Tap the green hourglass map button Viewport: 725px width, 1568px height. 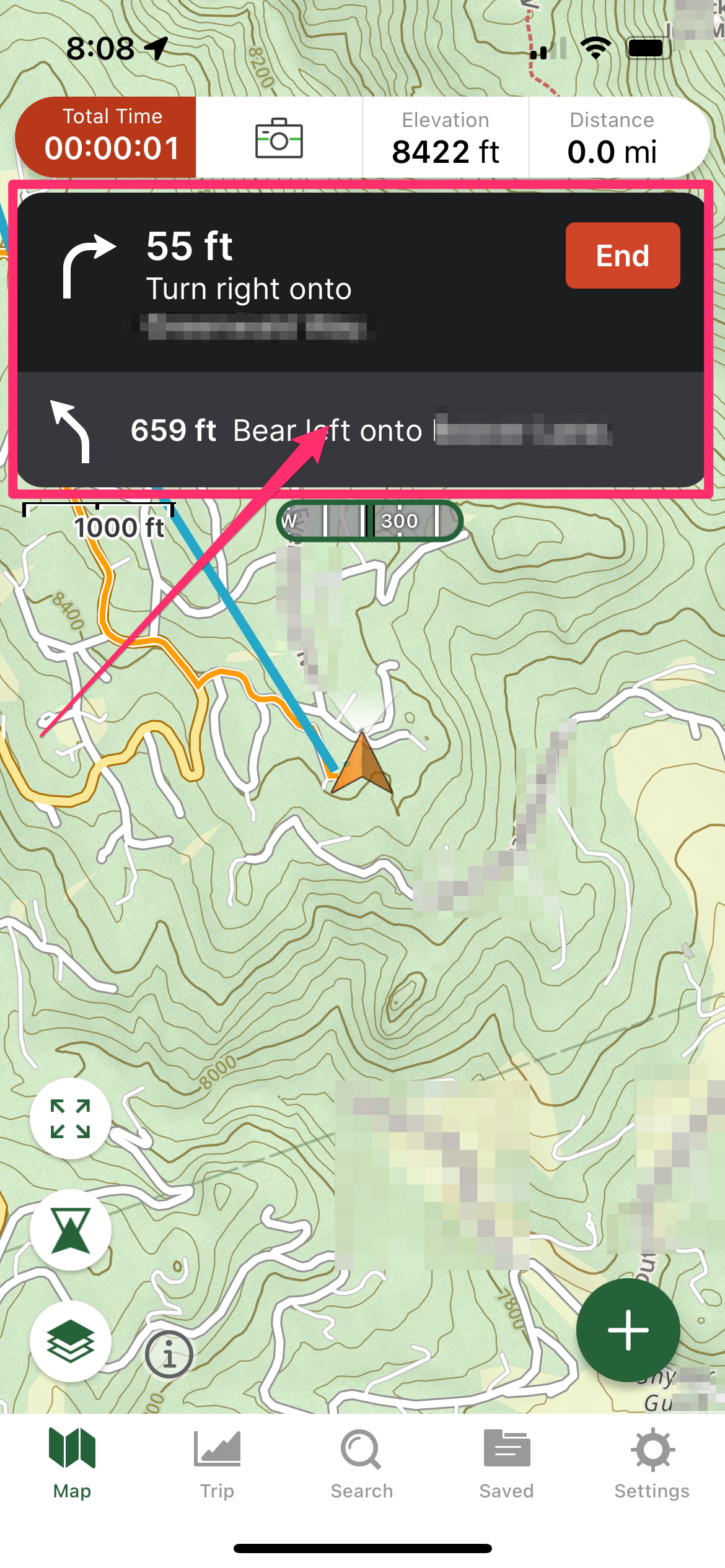pos(71,1230)
